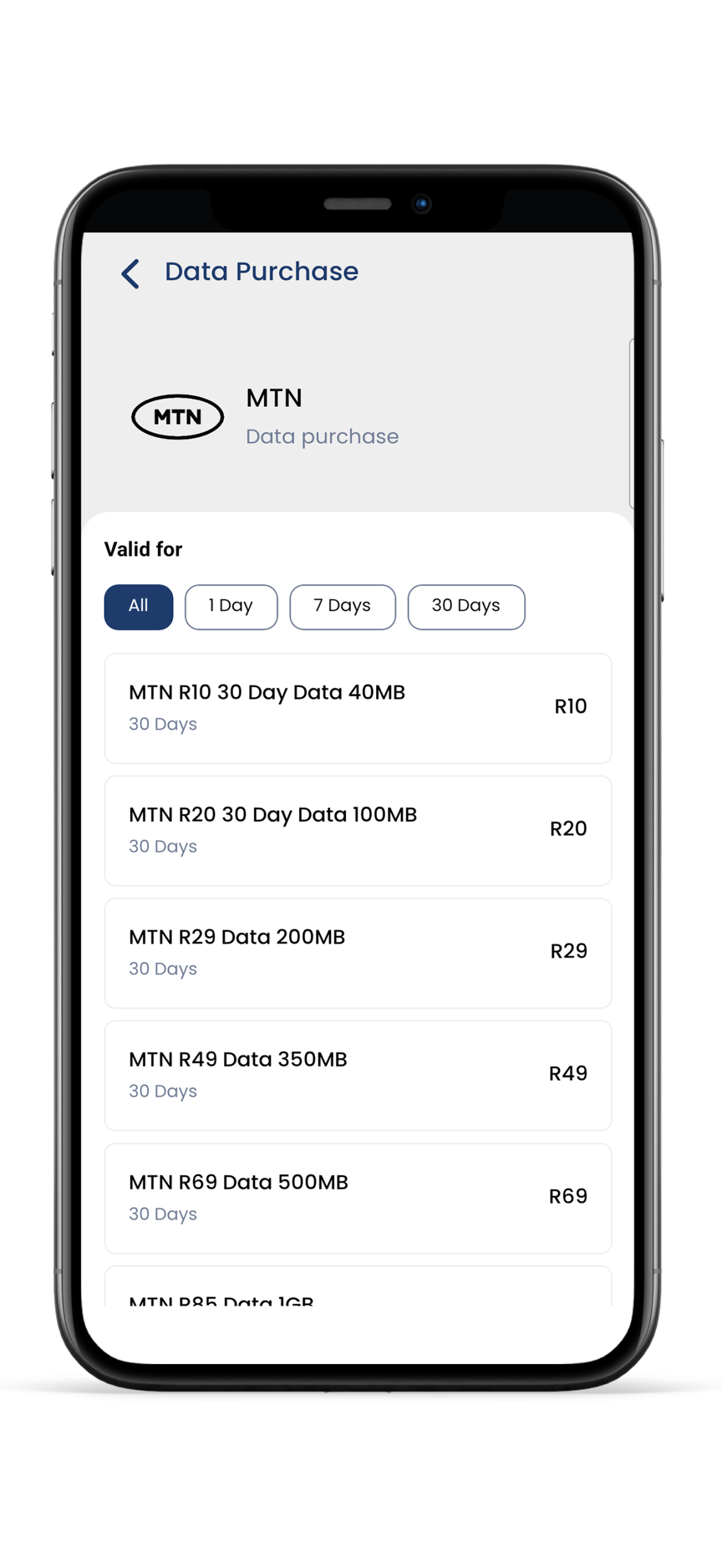Buy the MTN R69 Data 500MB bundle
The height and width of the screenshot is (1568, 722).
click(358, 1198)
